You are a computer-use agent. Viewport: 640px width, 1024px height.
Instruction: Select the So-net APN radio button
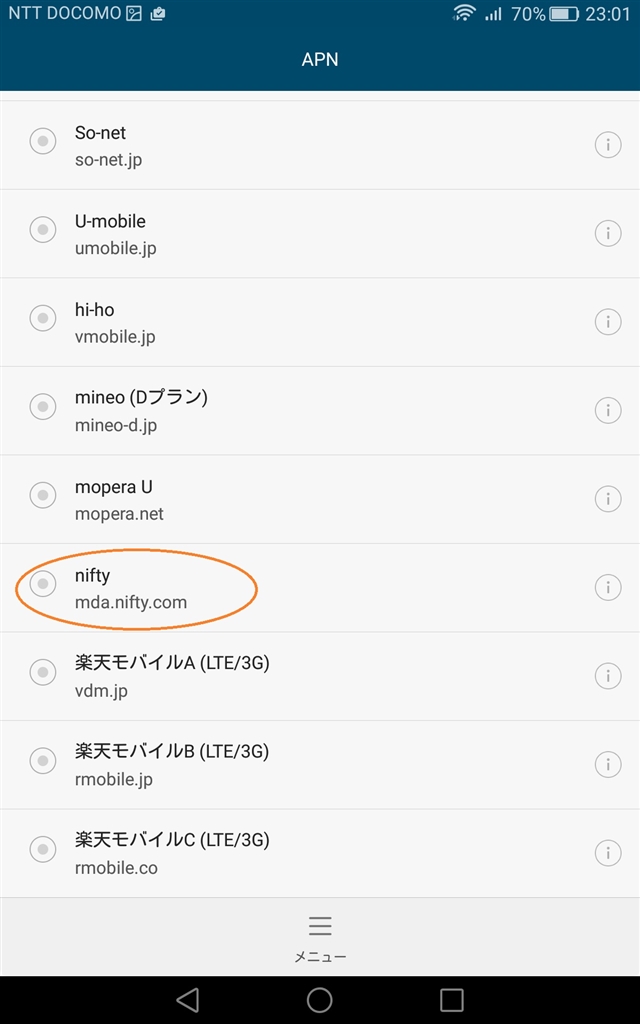tap(42, 144)
